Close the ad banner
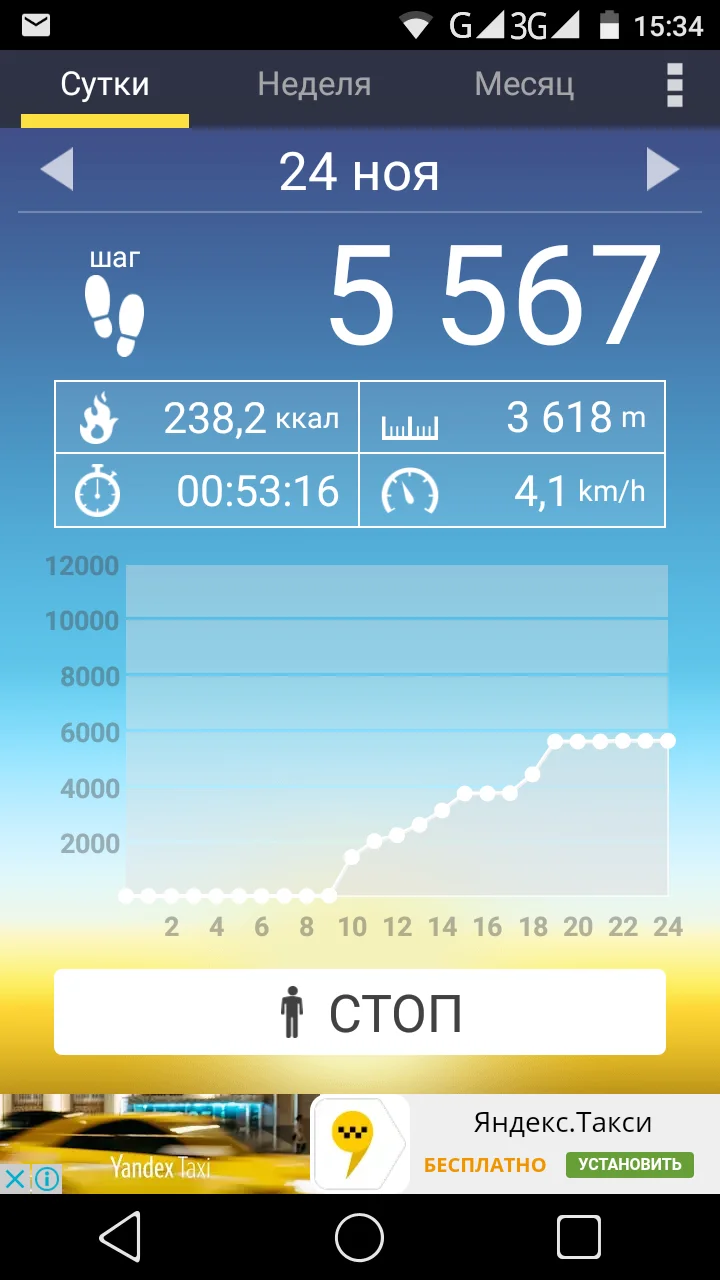This screenshot has height=1280, width=720. tap(15, 1179)
